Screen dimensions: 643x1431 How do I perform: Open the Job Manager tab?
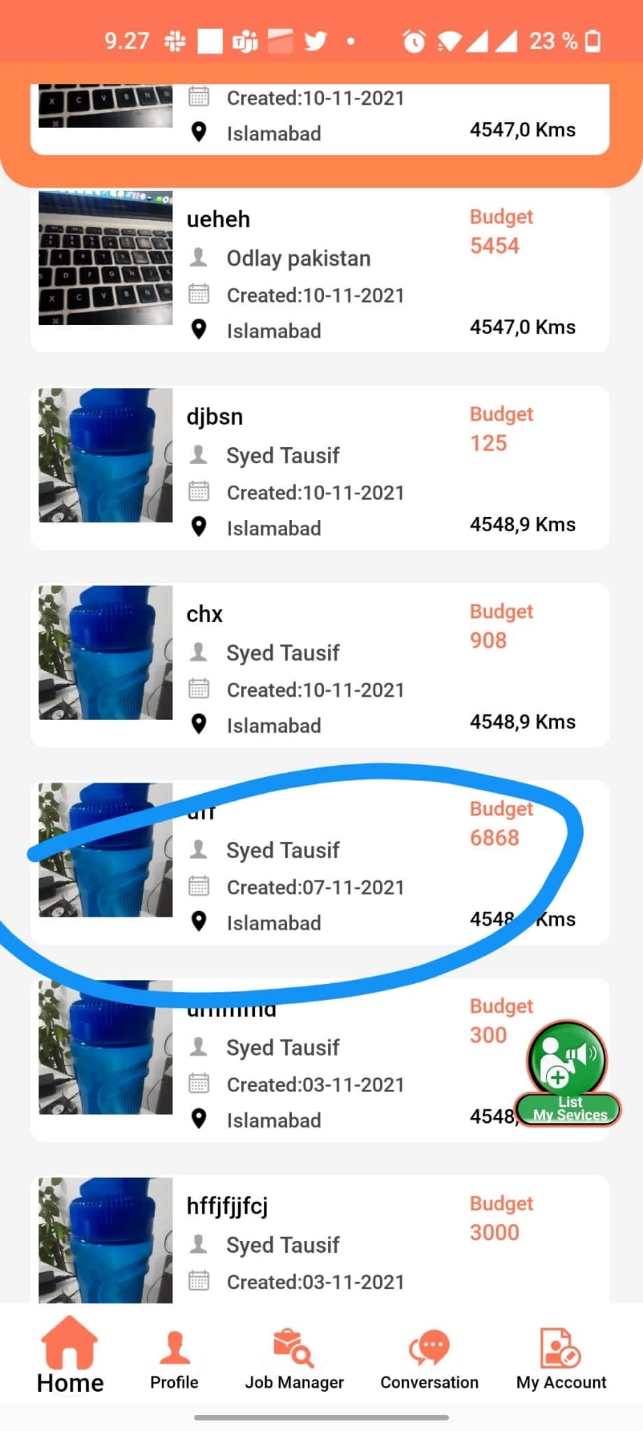click(294, 1359)
